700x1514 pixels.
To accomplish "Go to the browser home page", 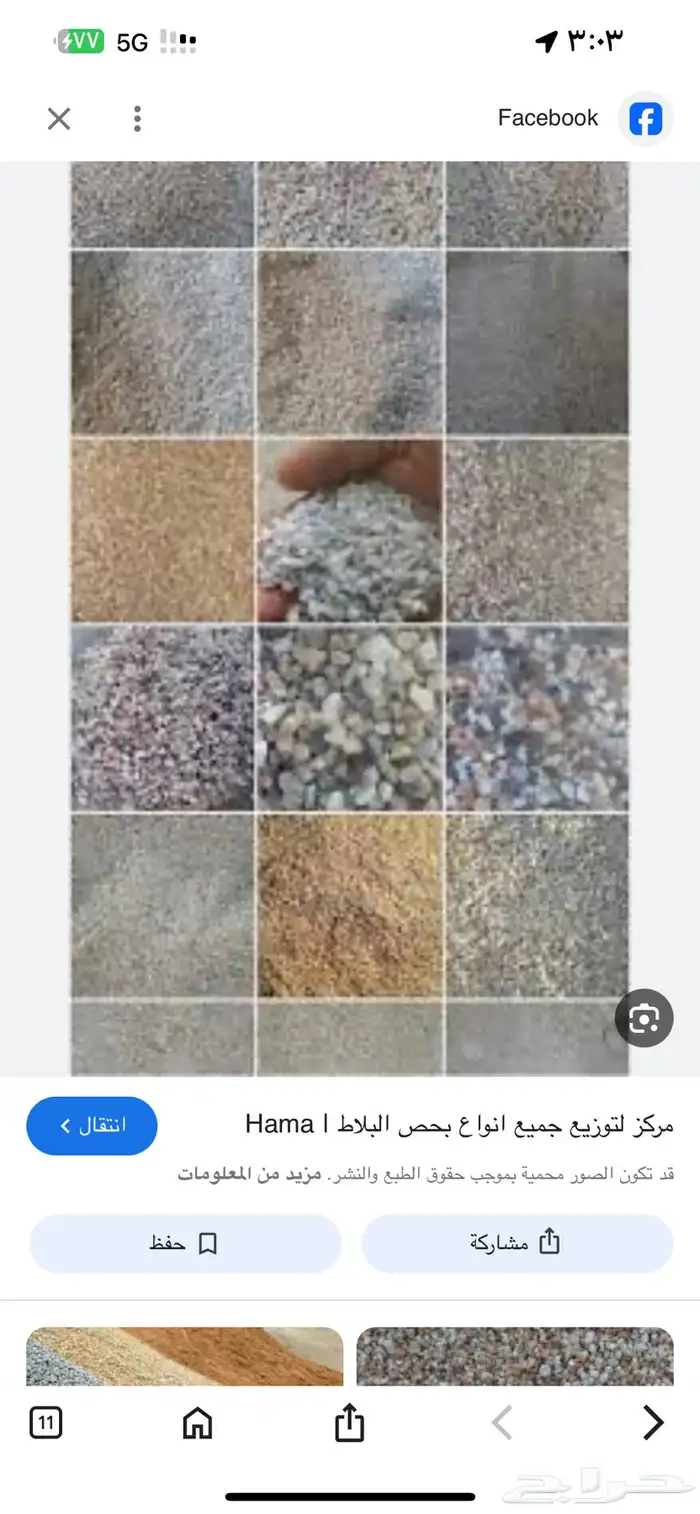I will click(198, 1422).
